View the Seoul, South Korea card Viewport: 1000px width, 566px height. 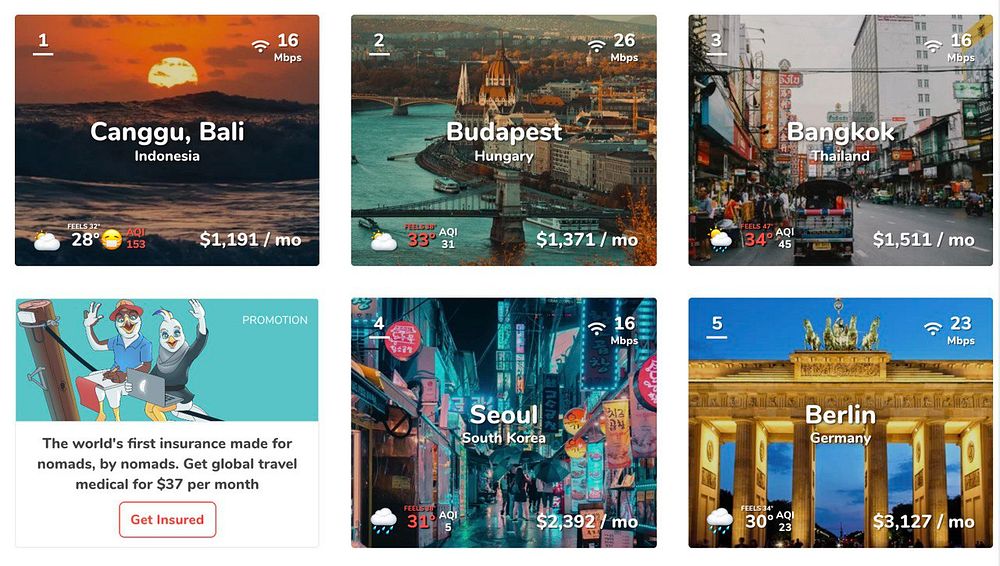tap(504, 423)
